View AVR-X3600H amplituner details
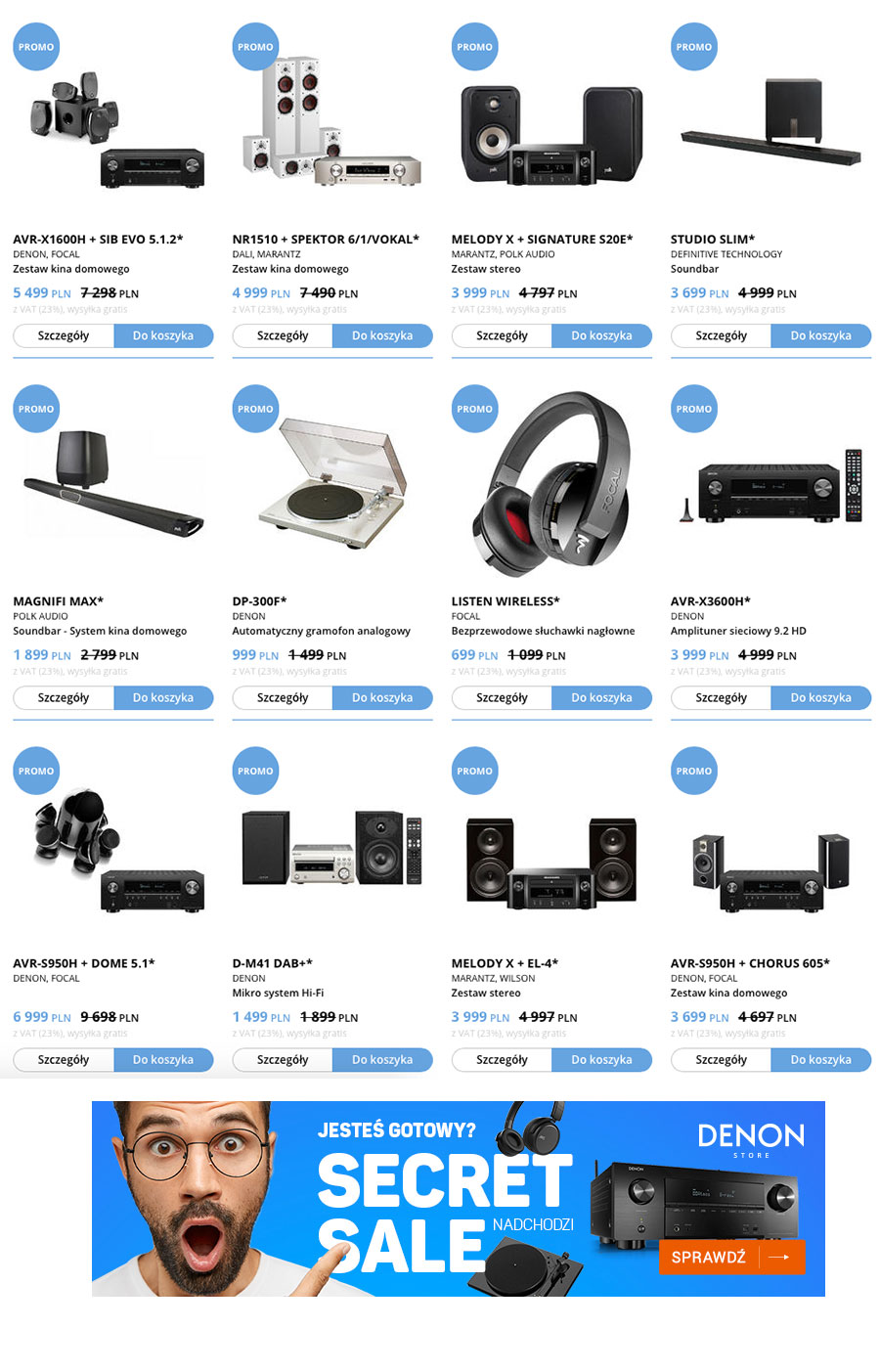Image resolution: width=880 pixels, height=1372 pixels. pyautogui.click(x=721, y=697)
